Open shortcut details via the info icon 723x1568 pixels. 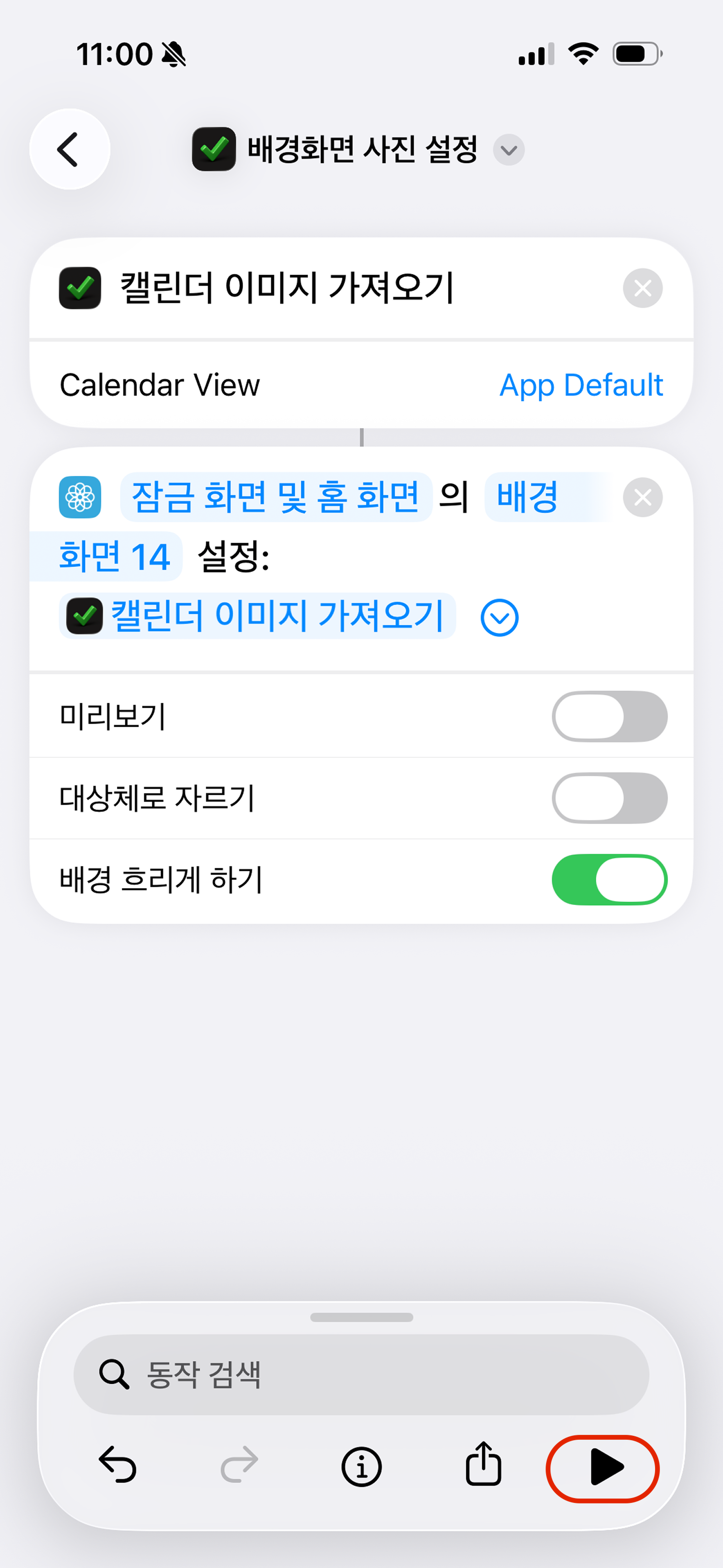[361, 1467]
